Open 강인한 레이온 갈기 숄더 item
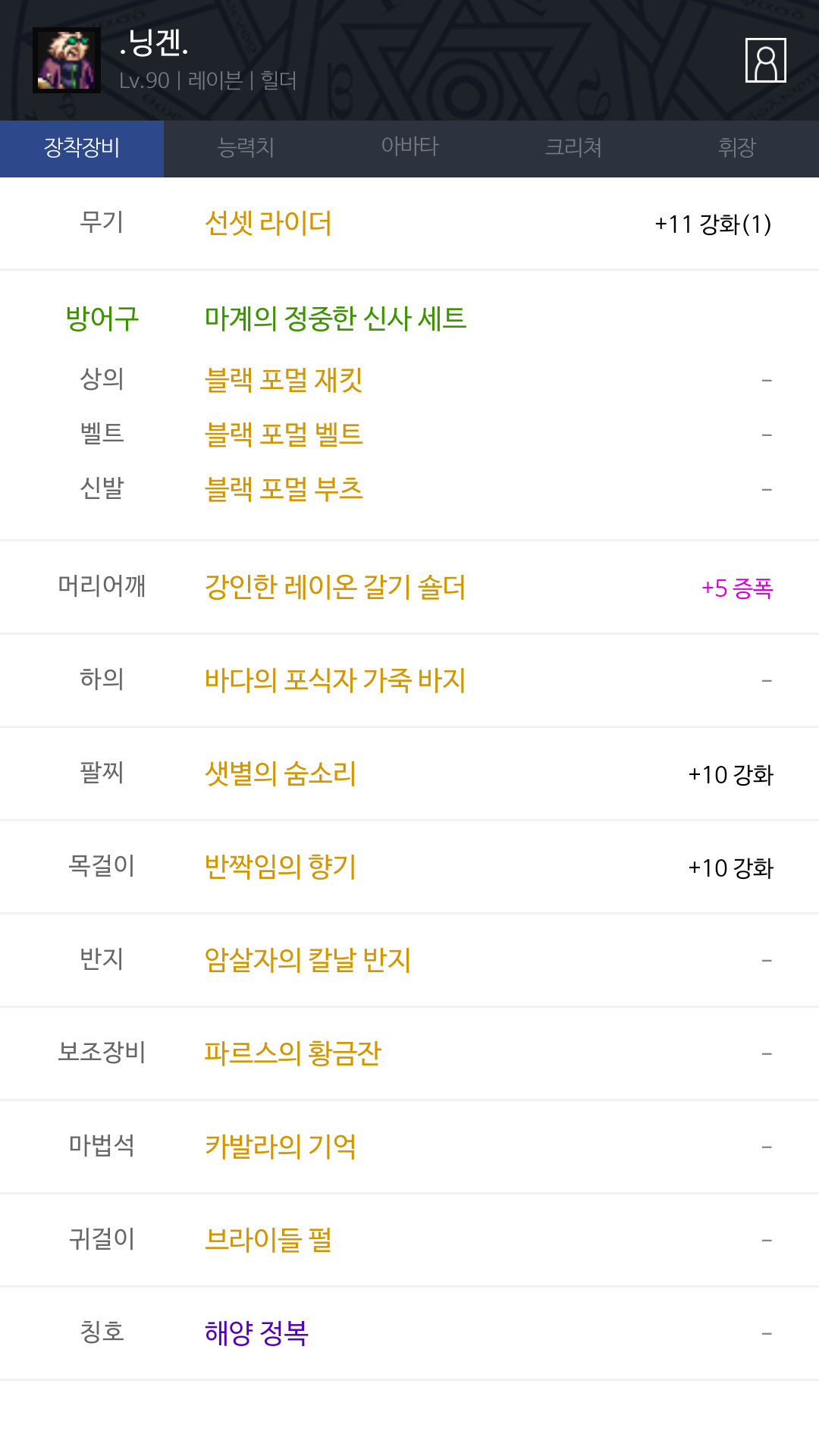The height and width of the screenshot is (1456, 819). click(335, 587)
